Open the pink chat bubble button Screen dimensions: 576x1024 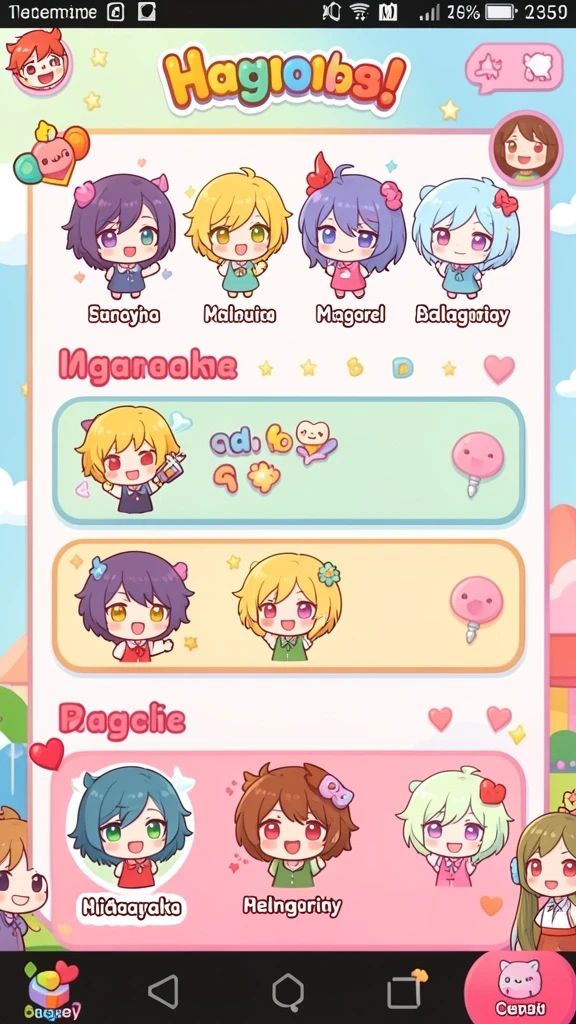coord(514,68)
